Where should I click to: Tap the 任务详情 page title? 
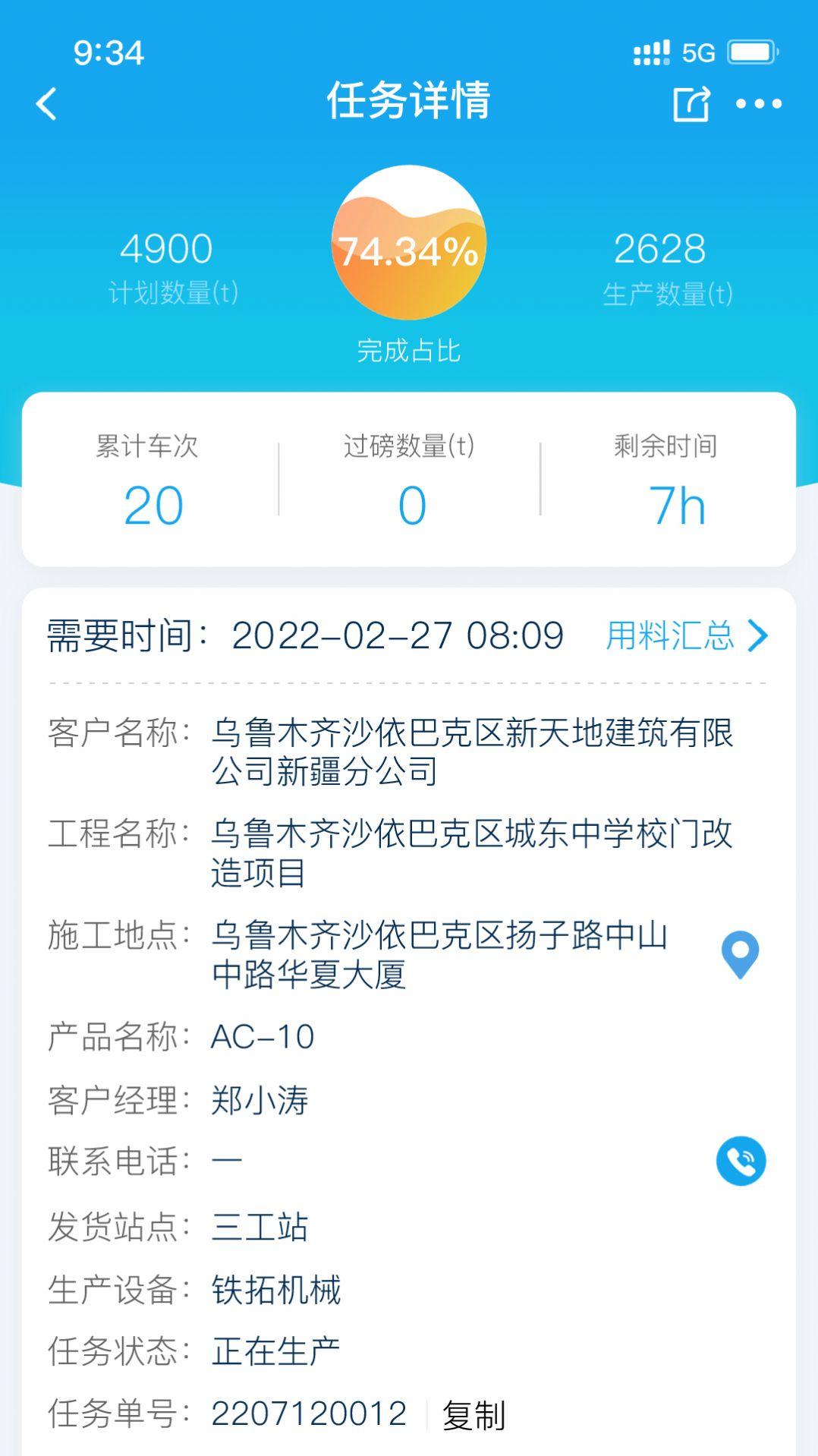pos(409,103)
